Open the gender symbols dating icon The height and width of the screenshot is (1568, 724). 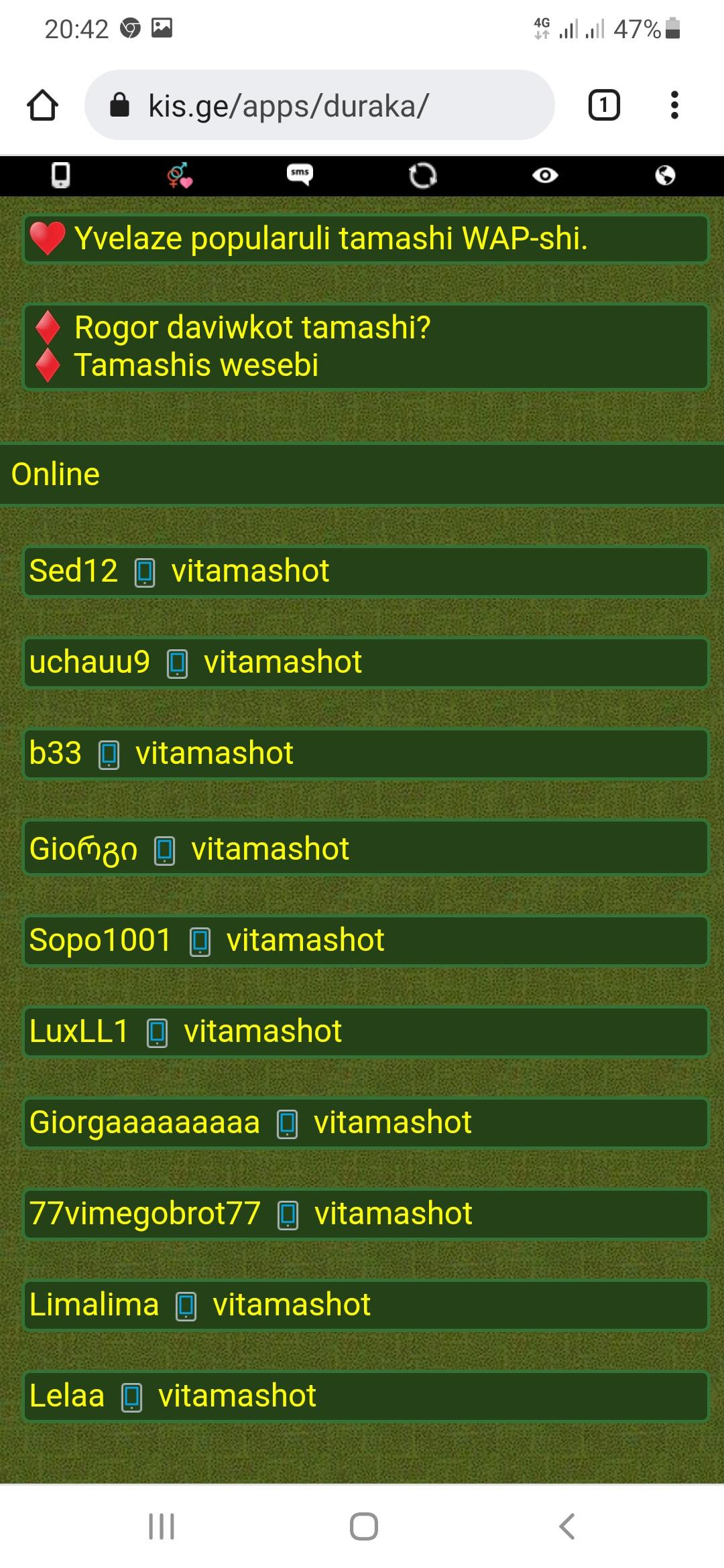click(x=180, y=176)
